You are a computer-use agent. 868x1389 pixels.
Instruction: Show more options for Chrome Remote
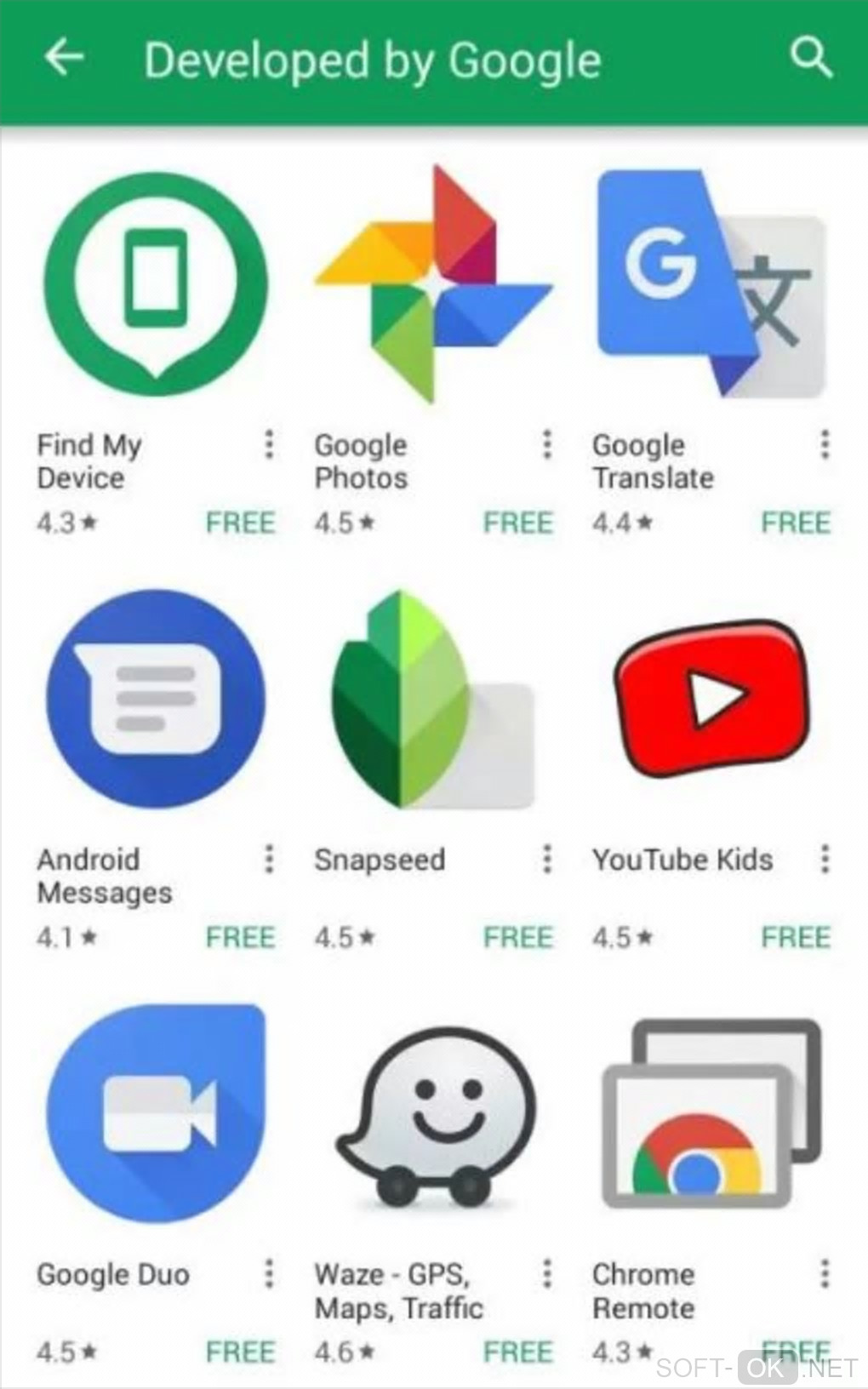coord(825,1273)
